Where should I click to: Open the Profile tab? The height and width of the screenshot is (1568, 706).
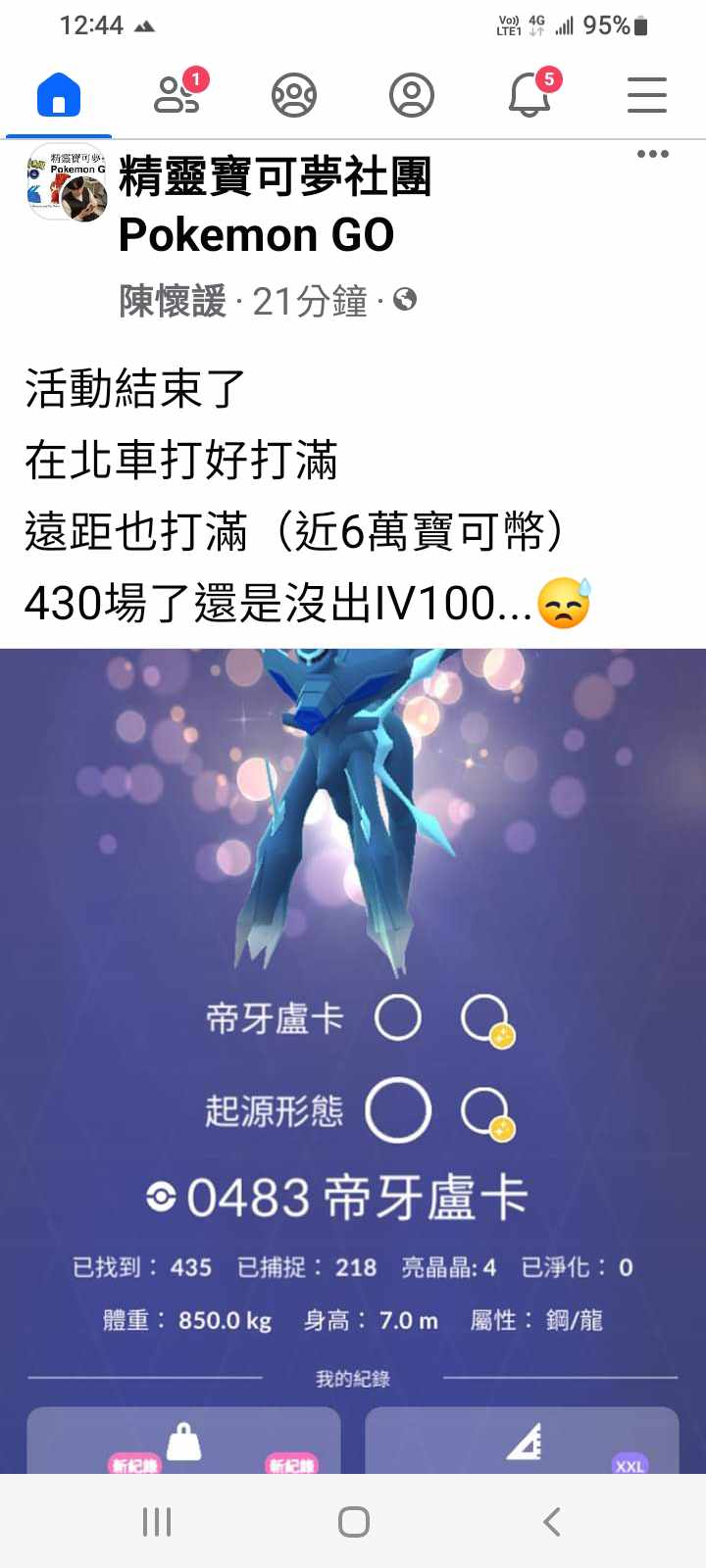tap(412, 96)
